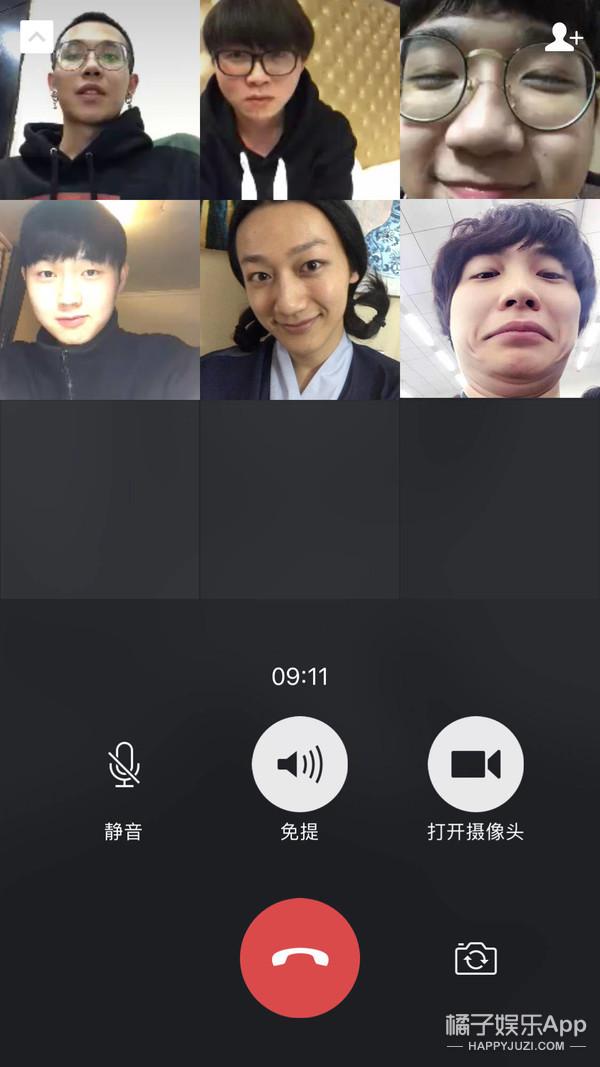Image resolution: width=600 pixels, height=1067 pixels.
Task: Toggle the camera (打开摄像头)
Action: [x=475, y=765]
